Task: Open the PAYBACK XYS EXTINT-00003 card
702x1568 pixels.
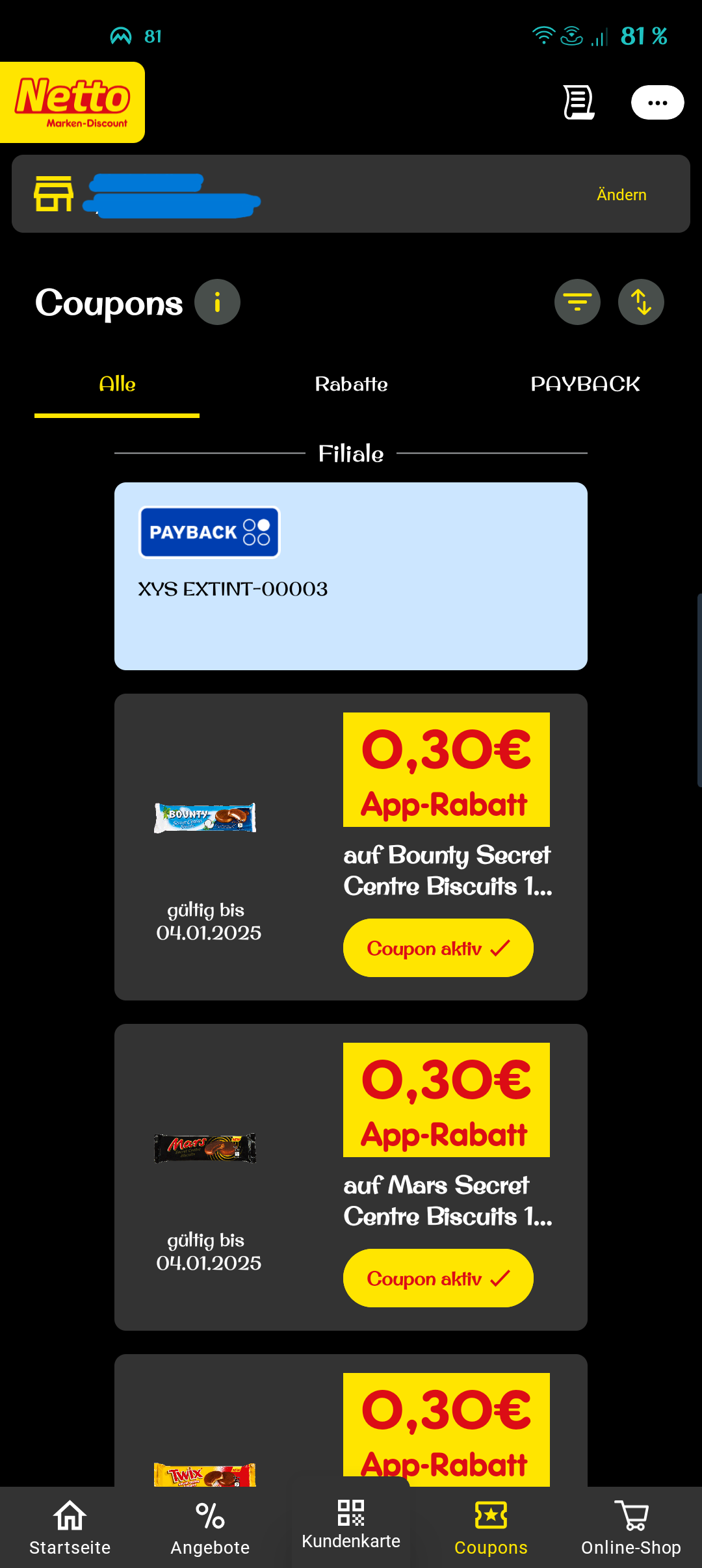Action: pyautogui.click(x=351, y=576)
